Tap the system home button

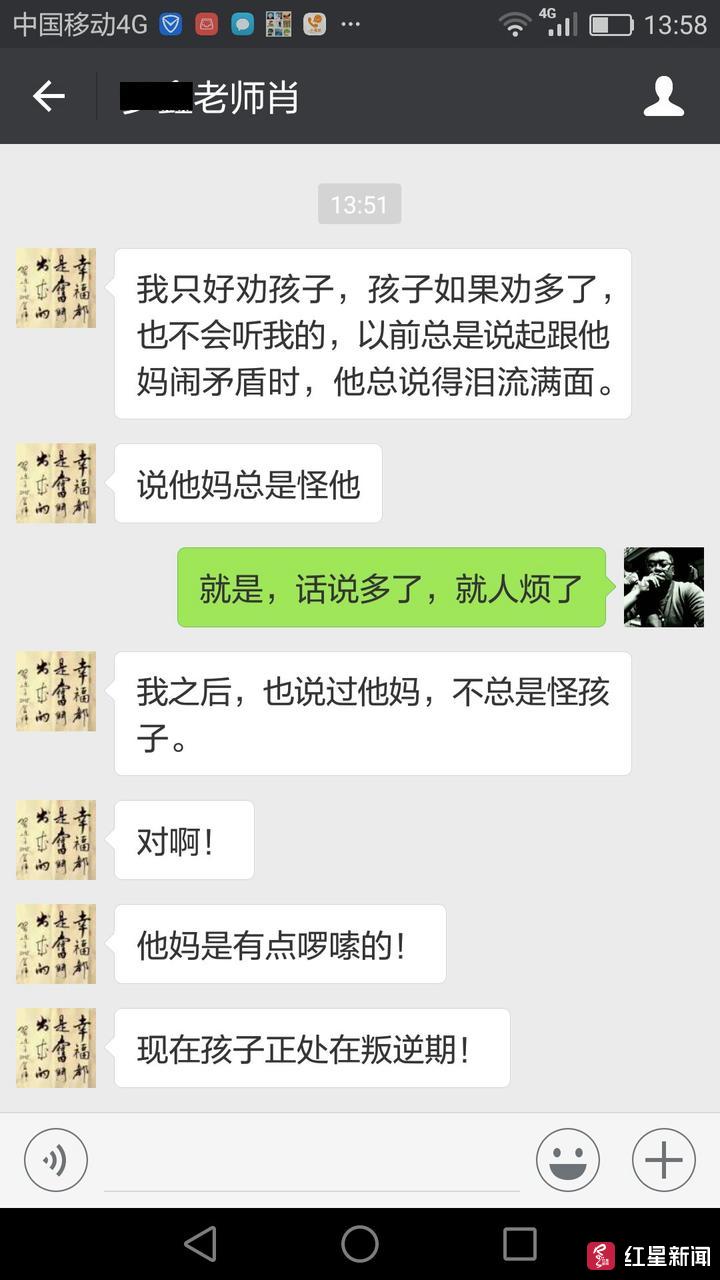360,1244
